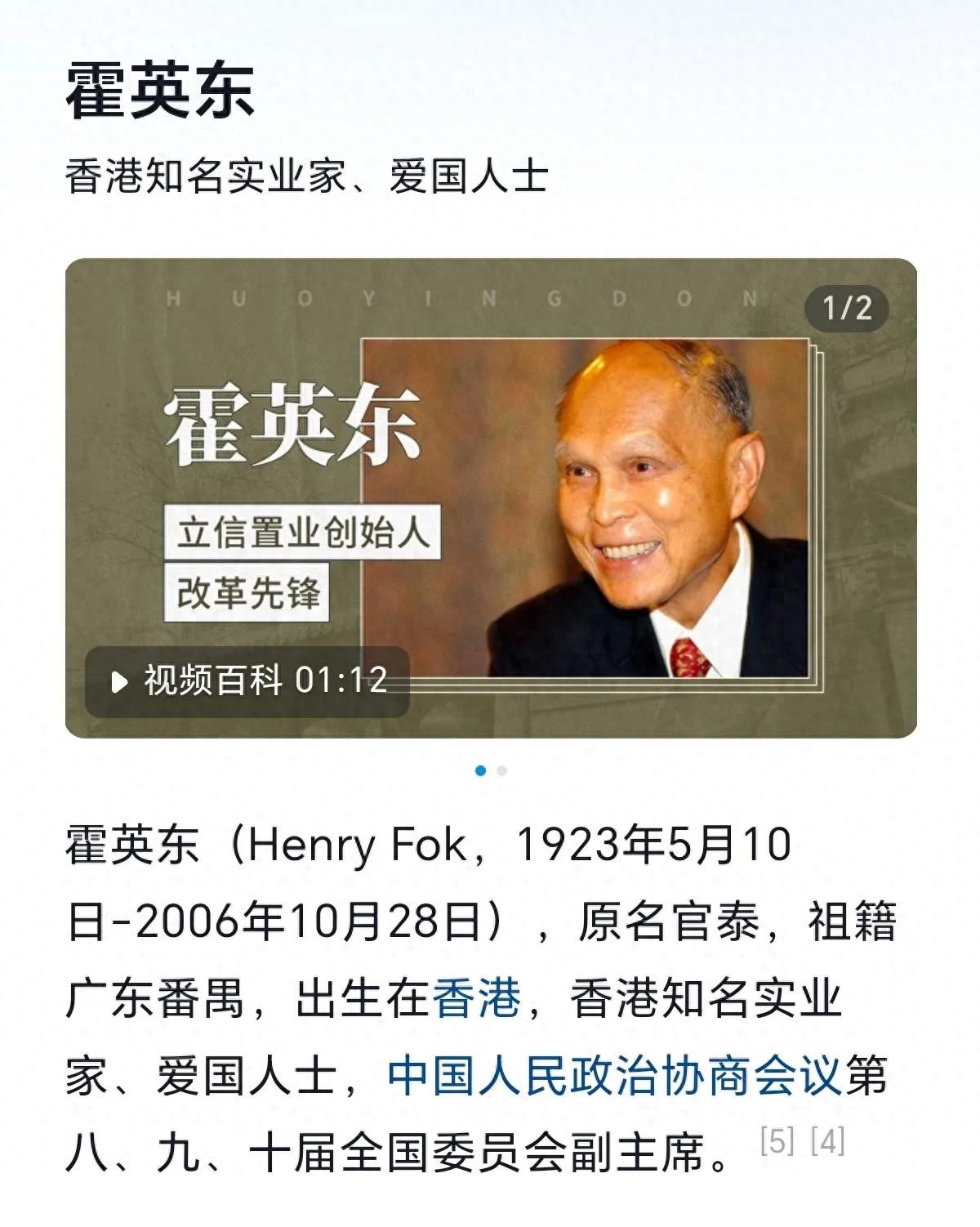Screen dimensions: 980x1227
Task: Open reference [4]
Action: click(x=828, y=1141)
